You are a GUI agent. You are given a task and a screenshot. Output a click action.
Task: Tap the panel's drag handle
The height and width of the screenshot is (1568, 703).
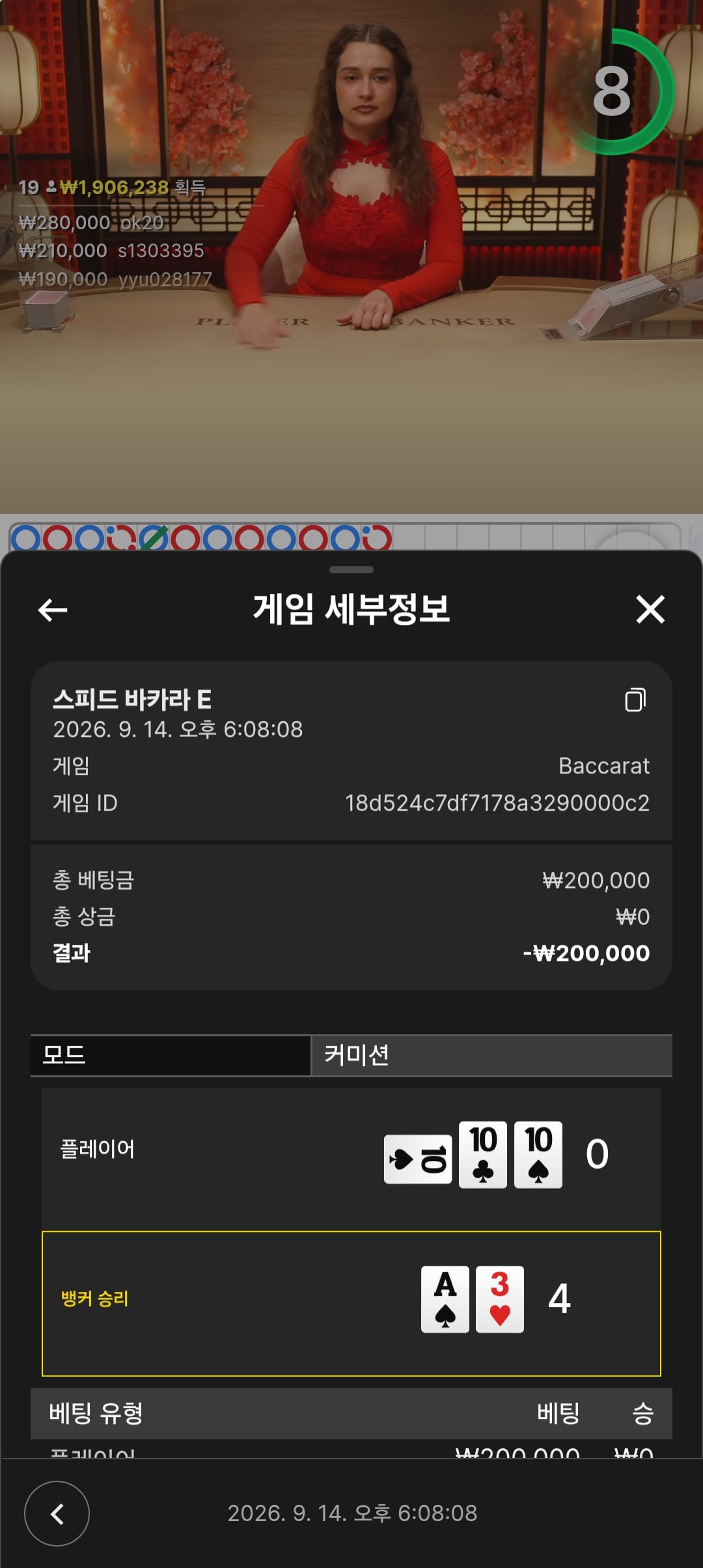point(351,569)
